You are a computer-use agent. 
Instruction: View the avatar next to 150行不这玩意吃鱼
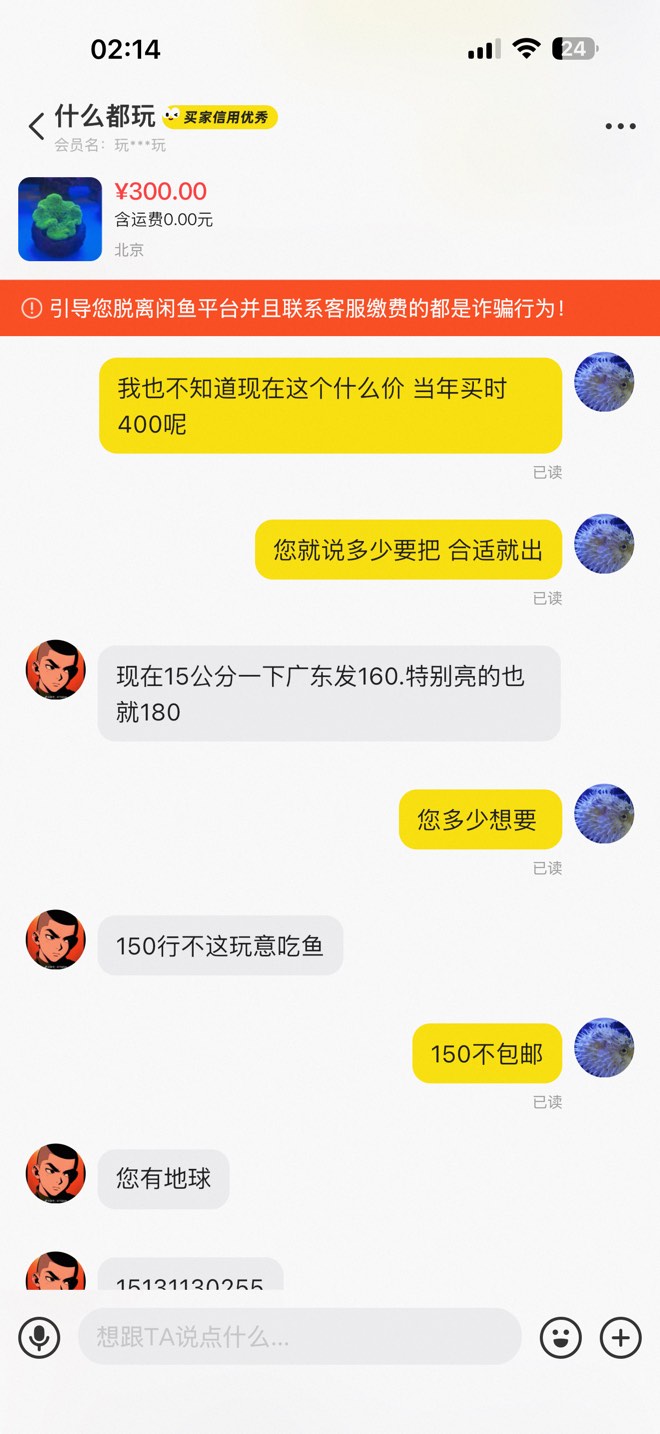[55, 940]
